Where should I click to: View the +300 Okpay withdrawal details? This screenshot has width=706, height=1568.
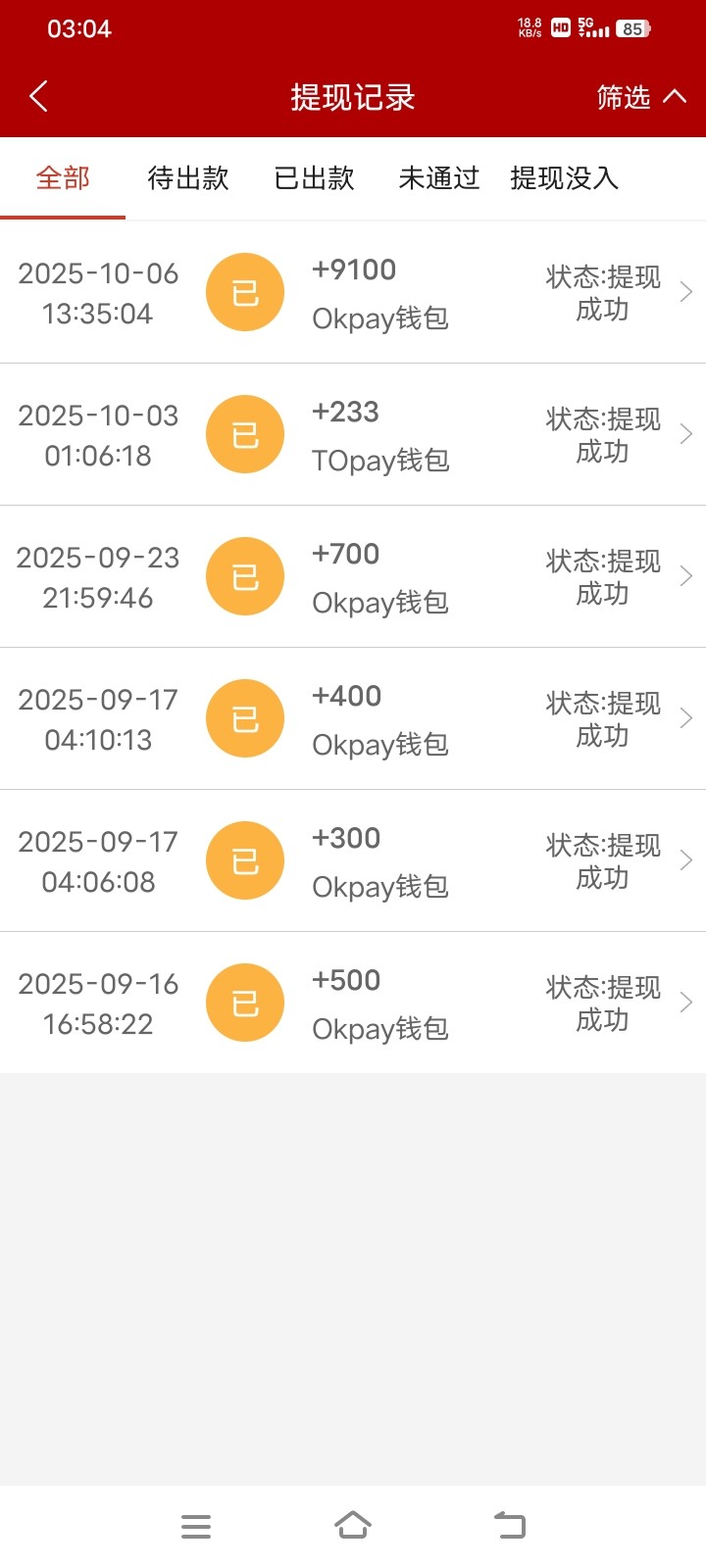[x=353, y=861]
